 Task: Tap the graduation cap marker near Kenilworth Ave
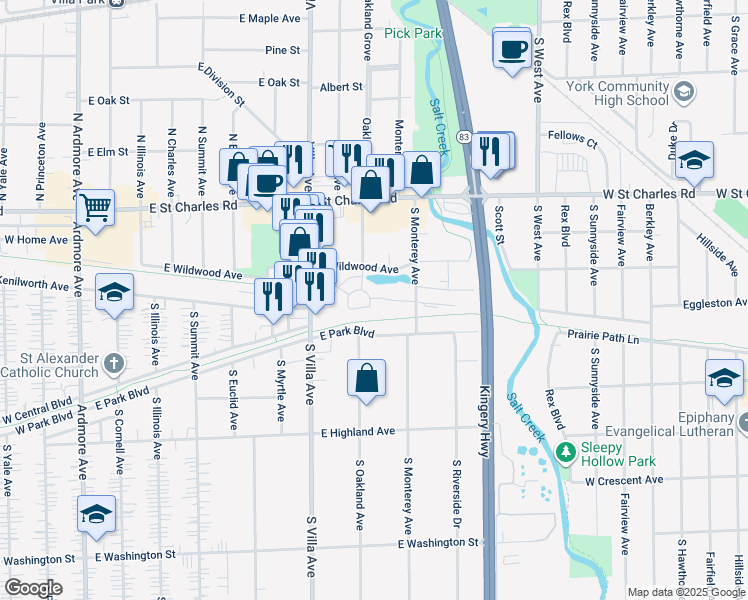(x=114, y=293)
